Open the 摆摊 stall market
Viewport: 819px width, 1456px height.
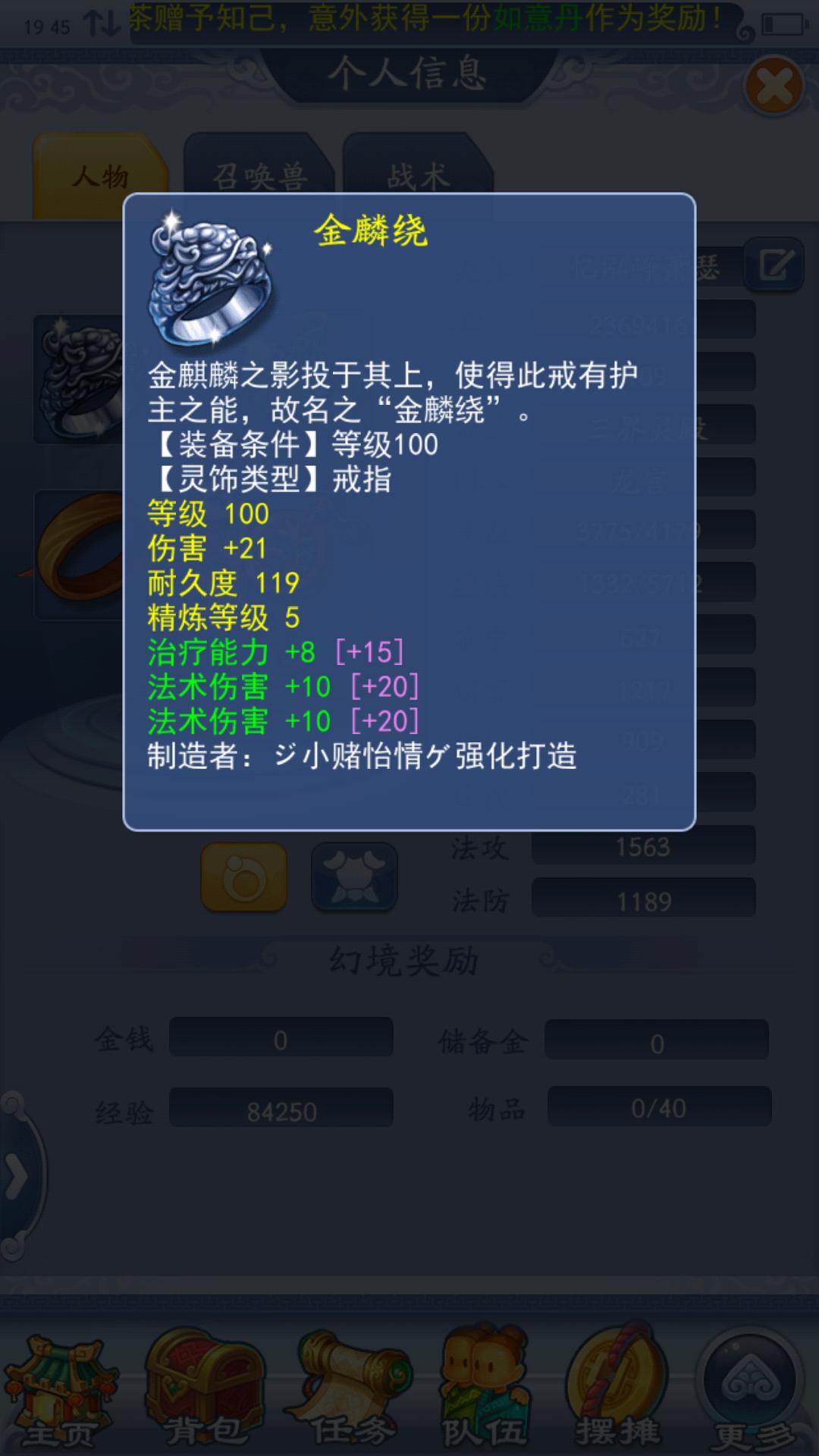616,1392
